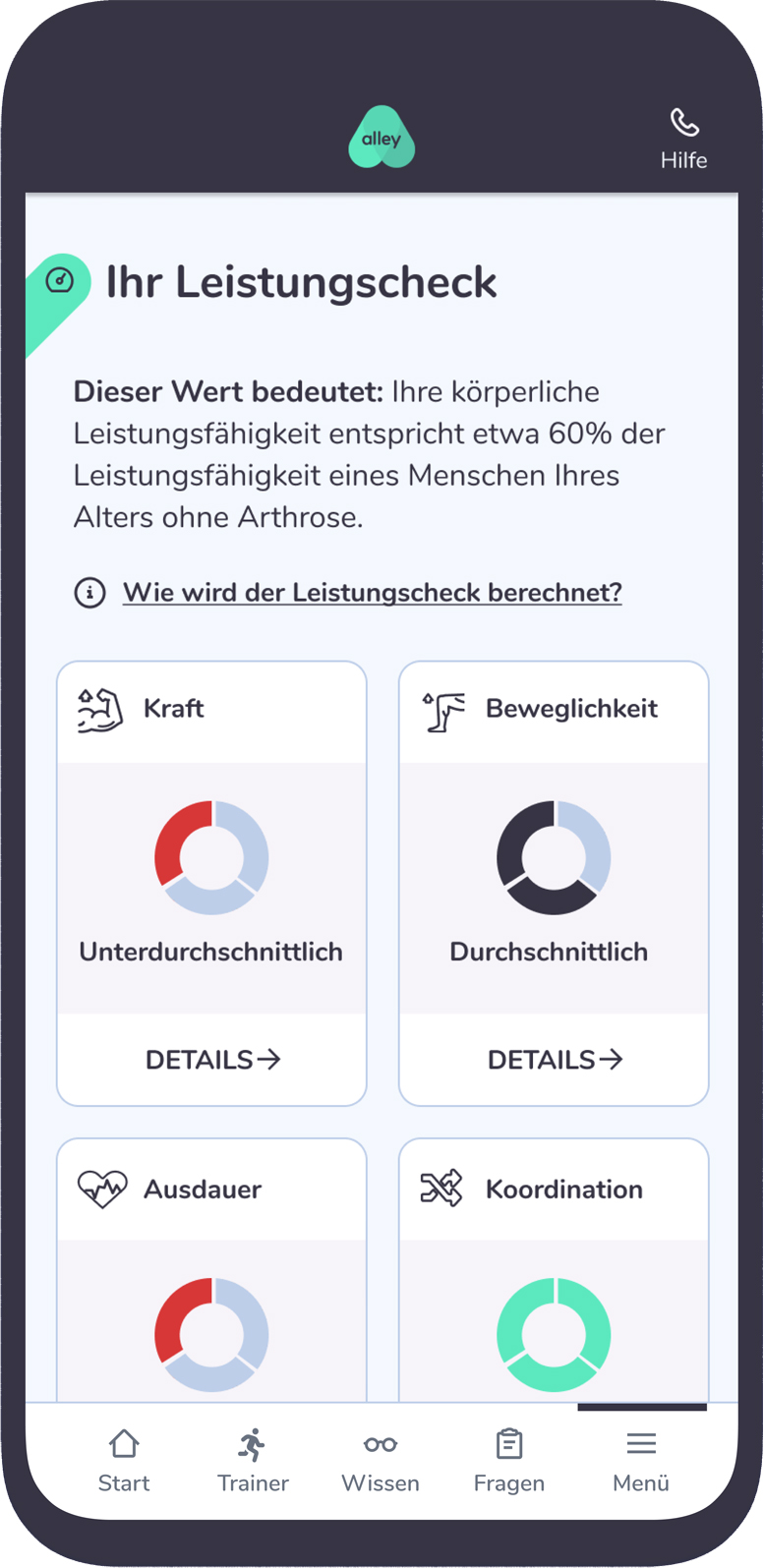Switch to the Trainer tab
The image size is (764, 1568).
pos(253,1461)
